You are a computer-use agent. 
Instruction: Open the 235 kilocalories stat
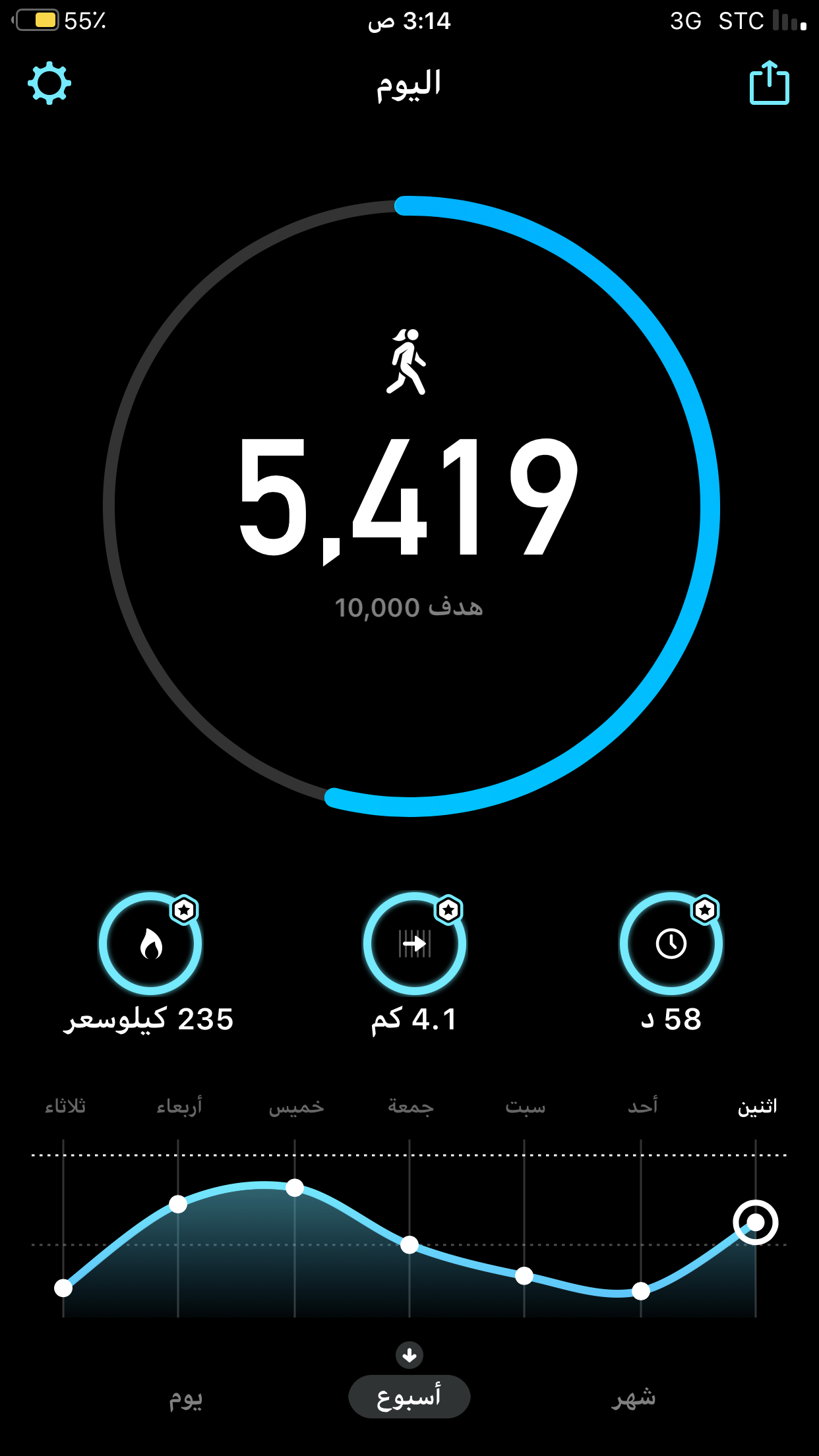[150, 944]
